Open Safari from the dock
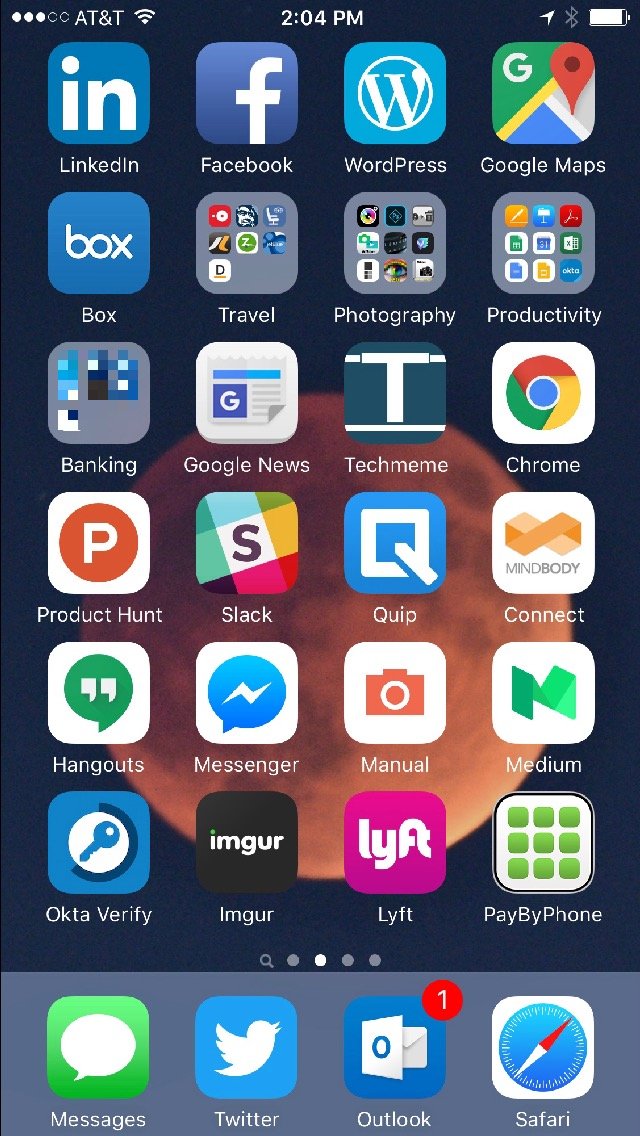The width and height of the screenshot is (640, 1136). 543,1048
